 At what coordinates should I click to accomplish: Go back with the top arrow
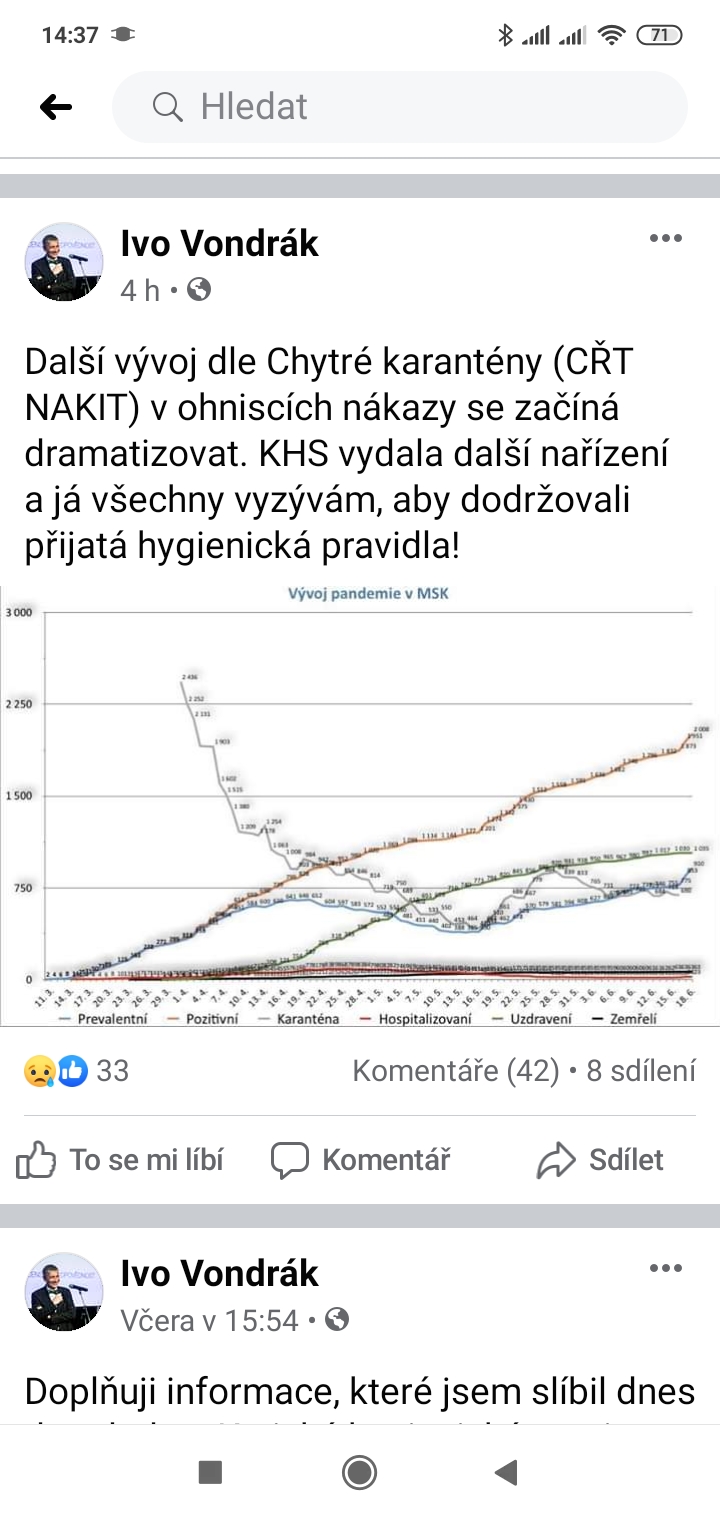point(56,107)
